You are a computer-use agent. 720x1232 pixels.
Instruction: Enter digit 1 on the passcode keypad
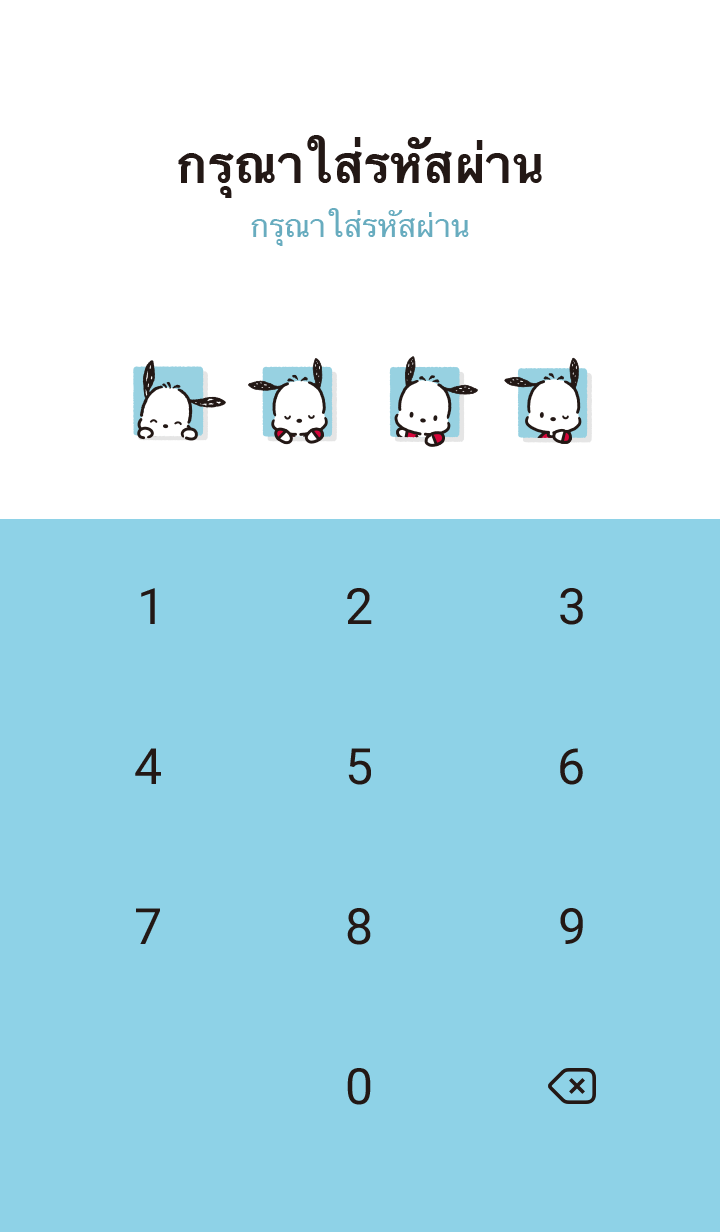[x=149, y=607]
